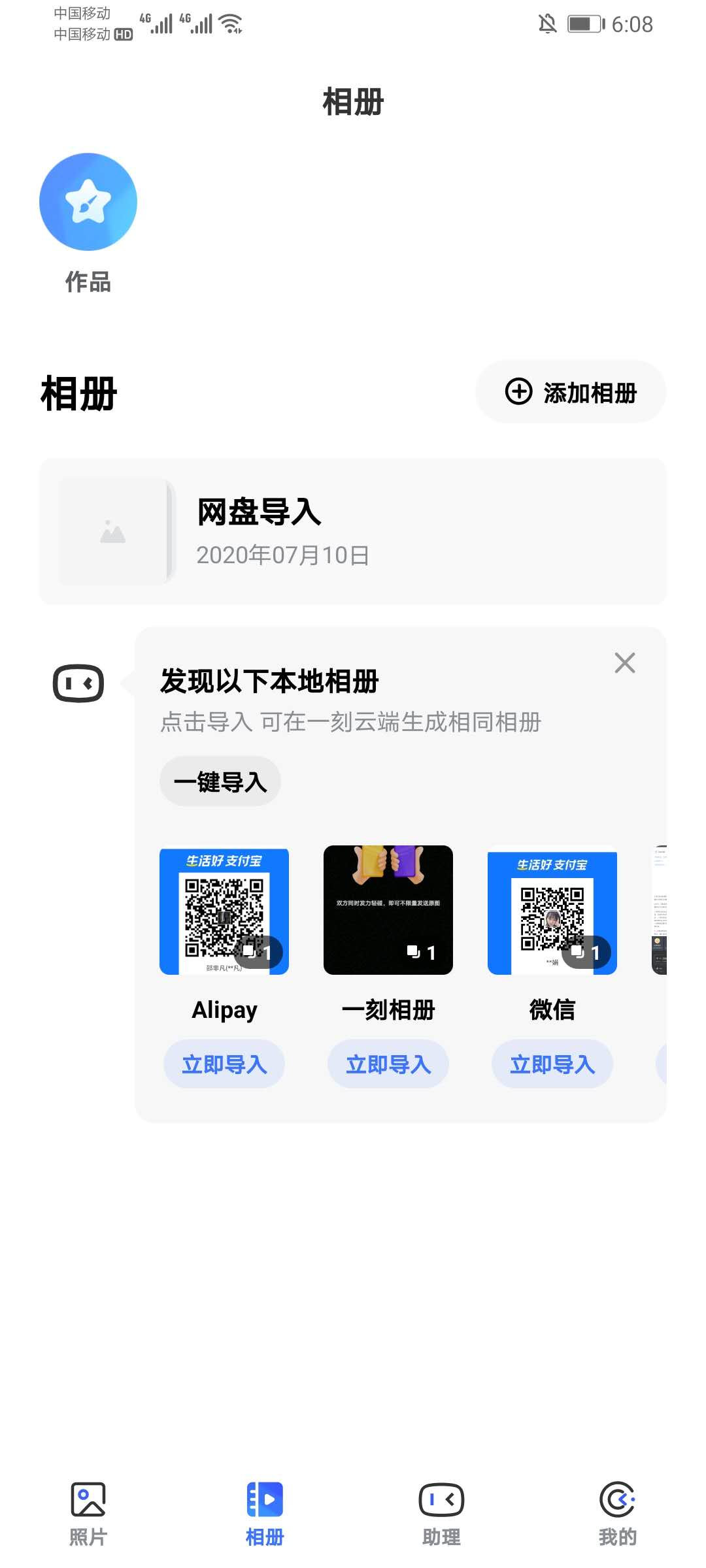
Task: Dismiss the local albums suggestion card
Action: (625, 663)
